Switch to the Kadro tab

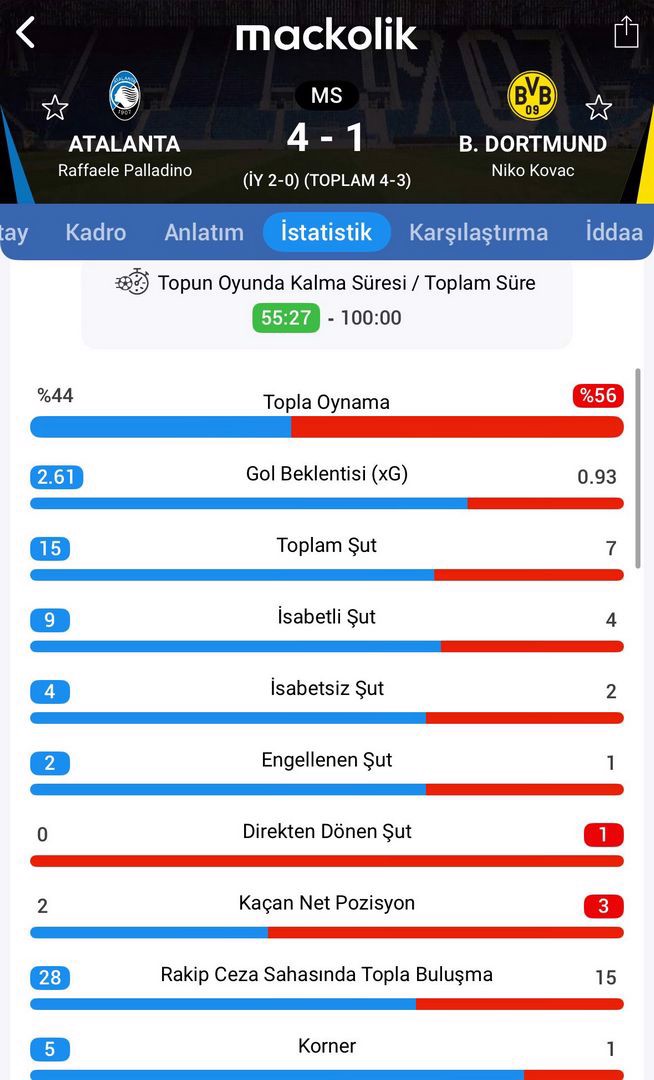[x=96, y=232]
